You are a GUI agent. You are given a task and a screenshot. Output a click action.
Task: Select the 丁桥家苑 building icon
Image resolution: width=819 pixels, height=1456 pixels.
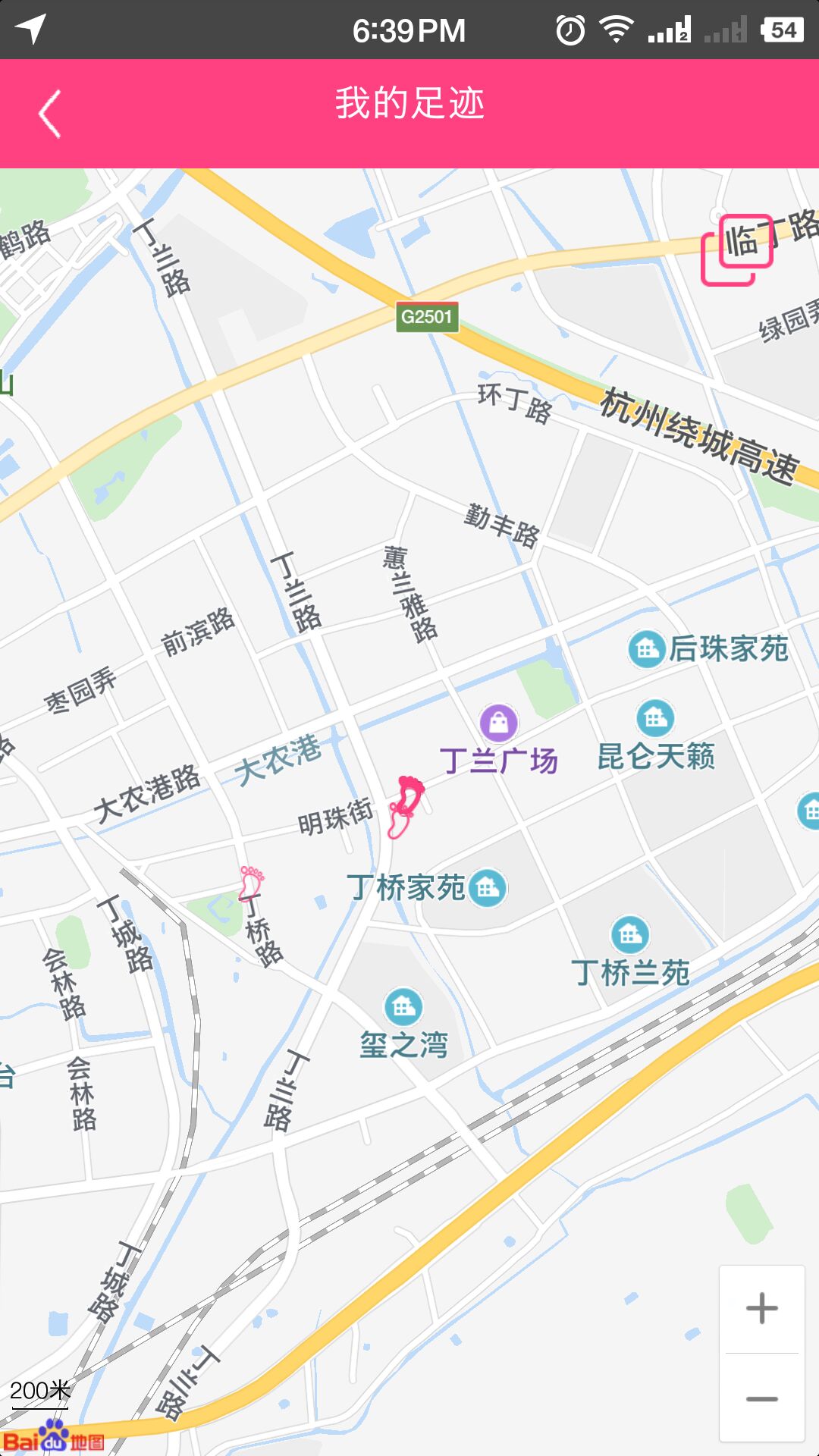(x=488, y=886)
